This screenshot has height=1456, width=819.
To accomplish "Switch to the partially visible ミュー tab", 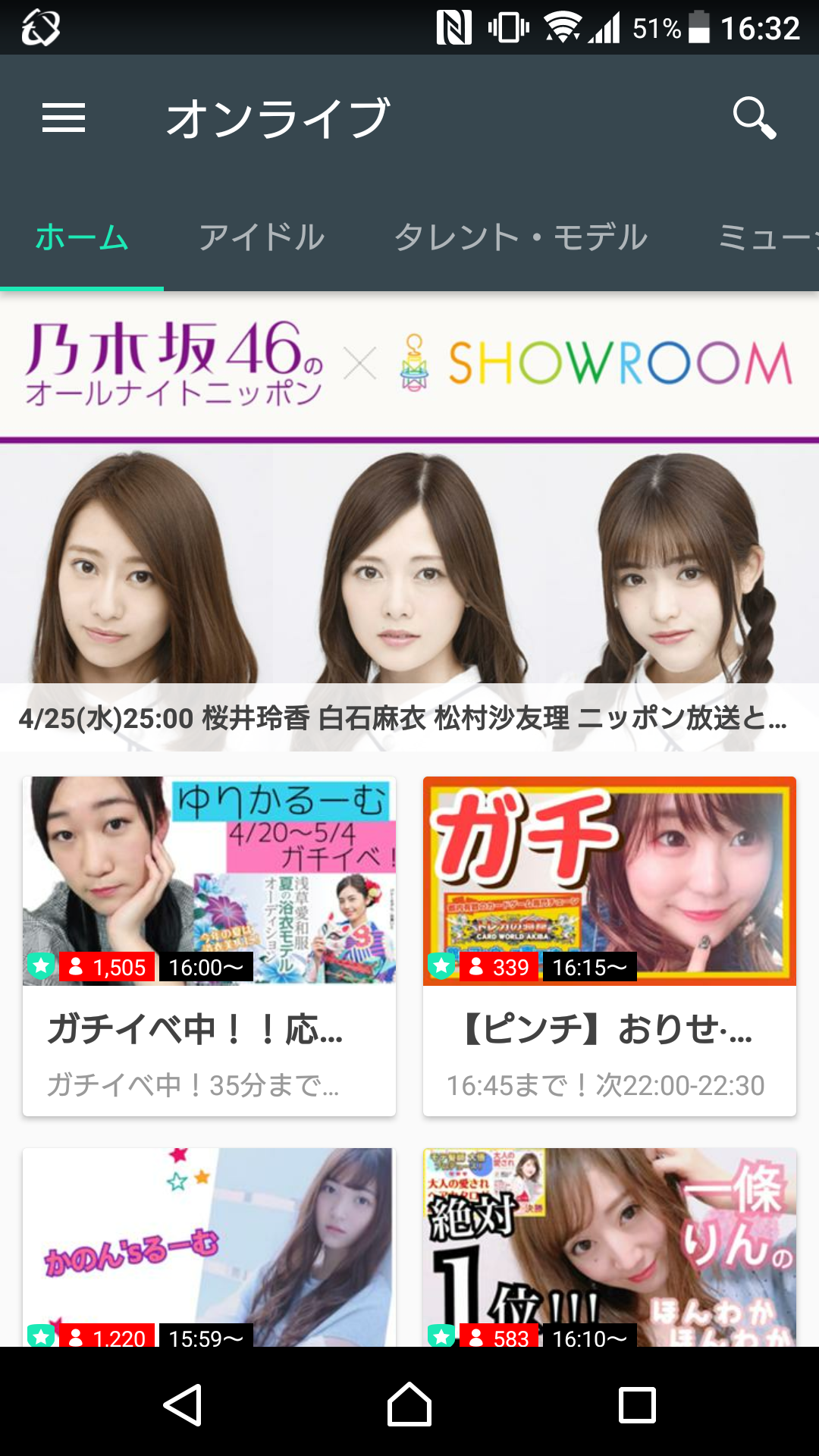I will tap(766, 237).
